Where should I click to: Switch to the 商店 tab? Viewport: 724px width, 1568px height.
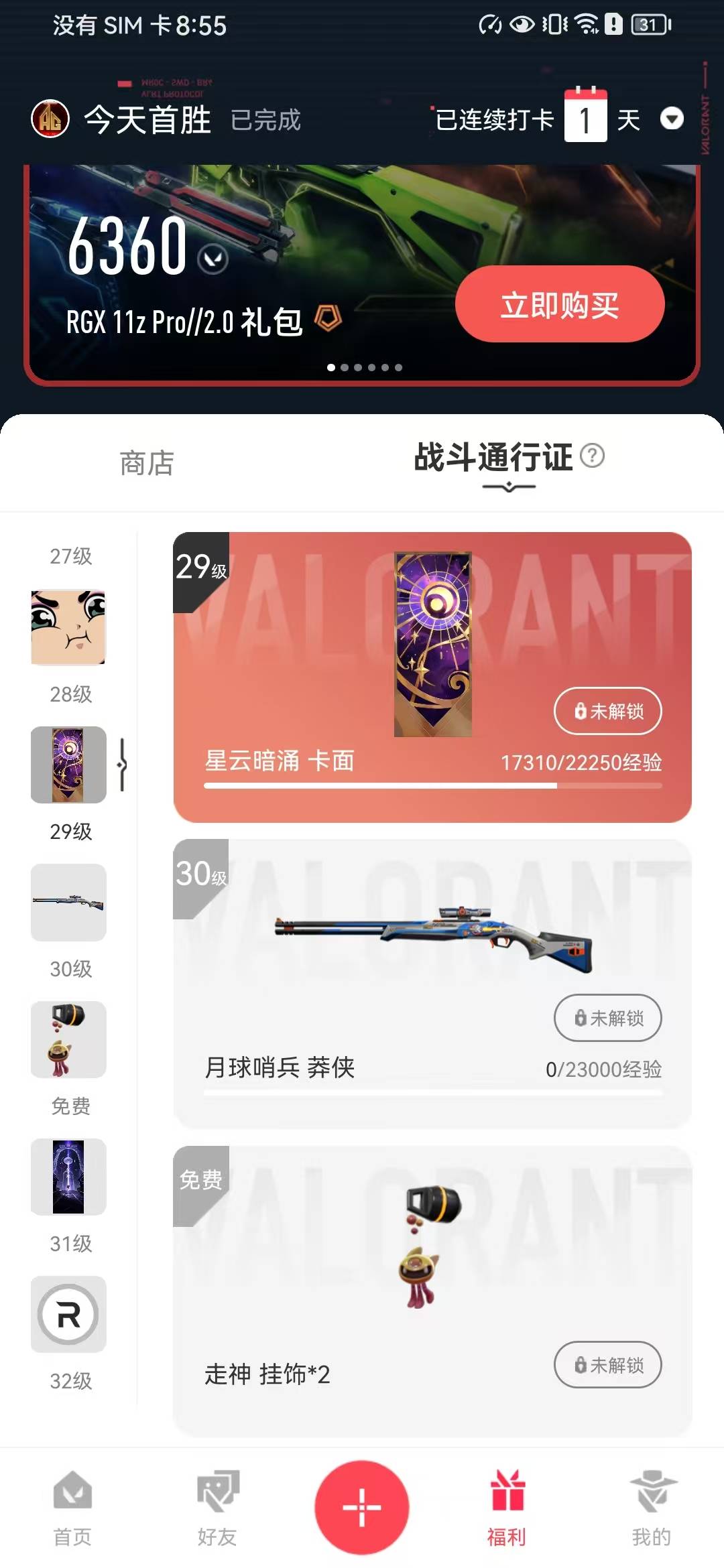[147, 463]
